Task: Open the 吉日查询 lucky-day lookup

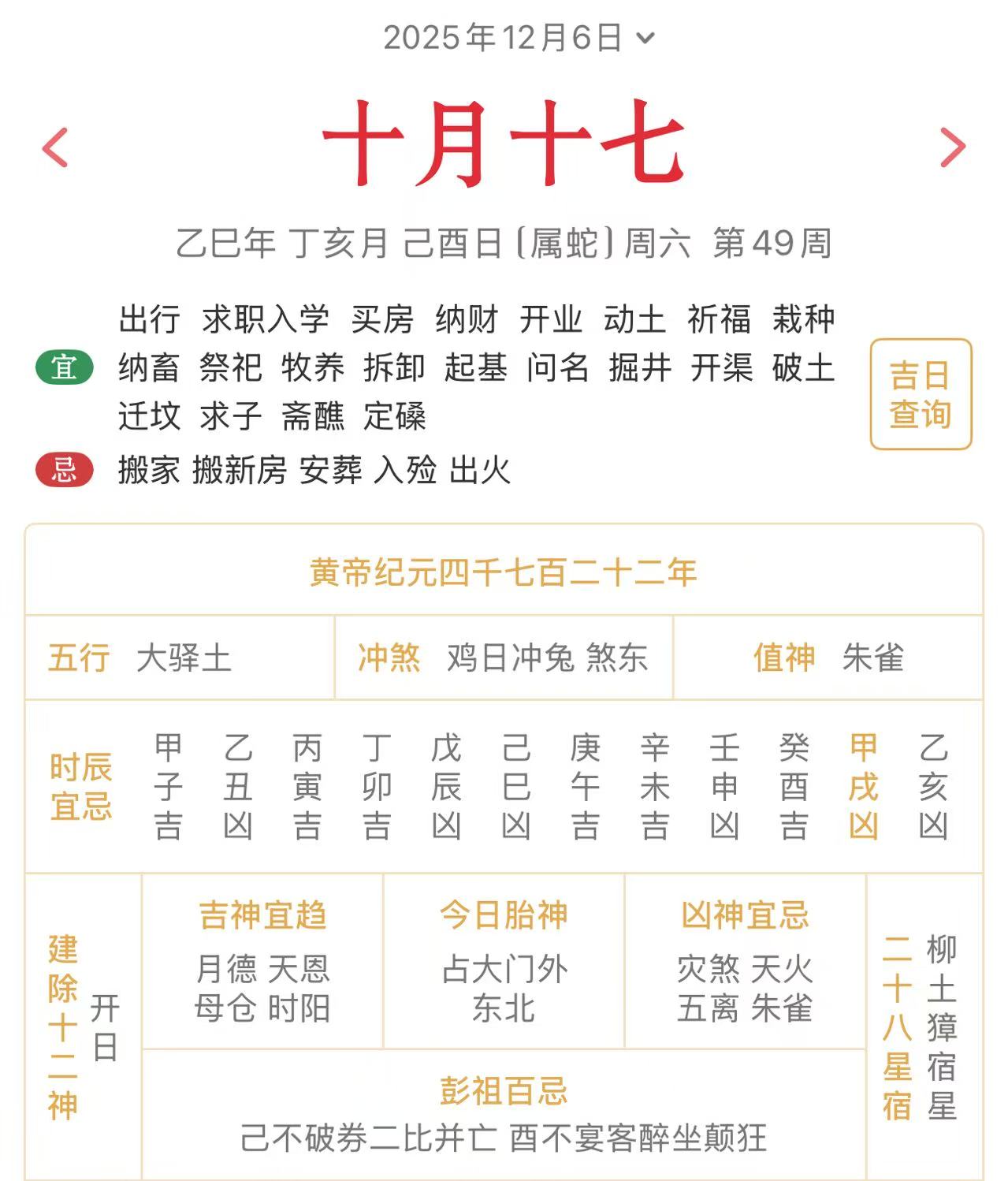Action: click(920, 394)
